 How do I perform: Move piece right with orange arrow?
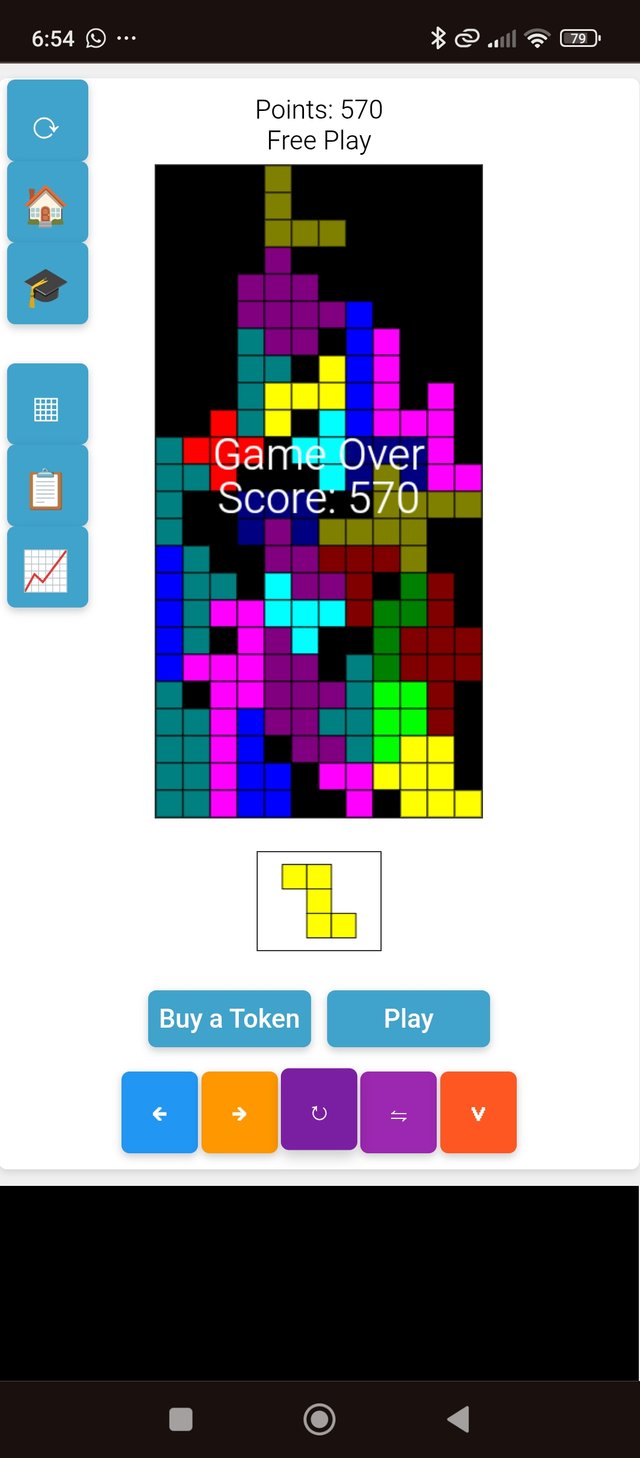click(239, 1113)
